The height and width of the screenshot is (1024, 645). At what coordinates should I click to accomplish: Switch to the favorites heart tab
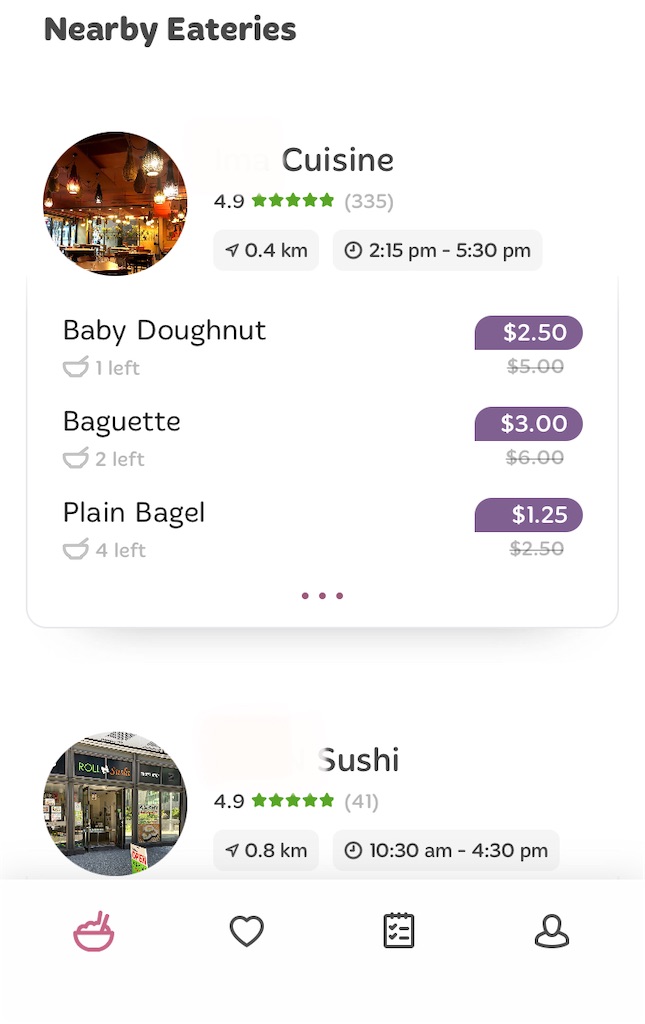(x=246, y=931)
